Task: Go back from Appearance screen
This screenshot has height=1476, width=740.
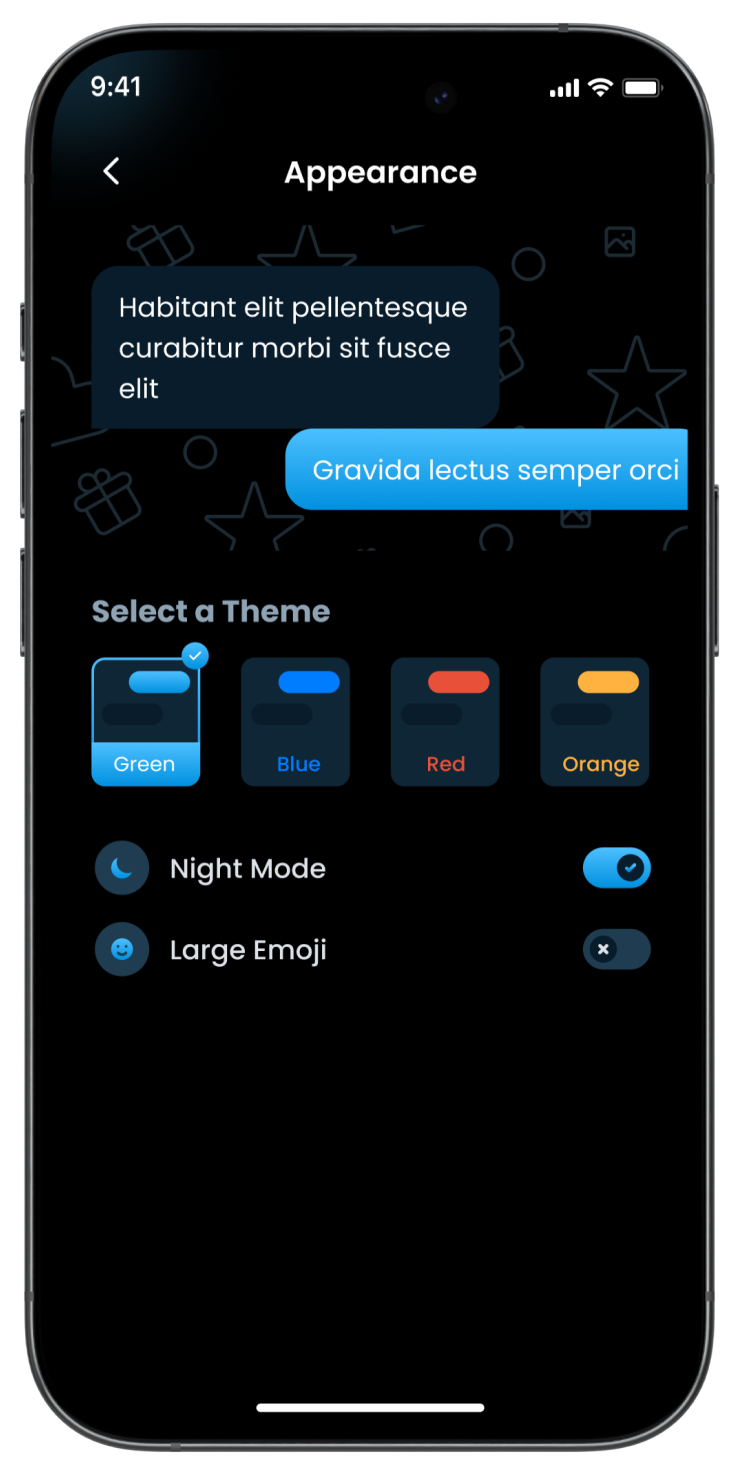Action: click(x=111, y=172)
